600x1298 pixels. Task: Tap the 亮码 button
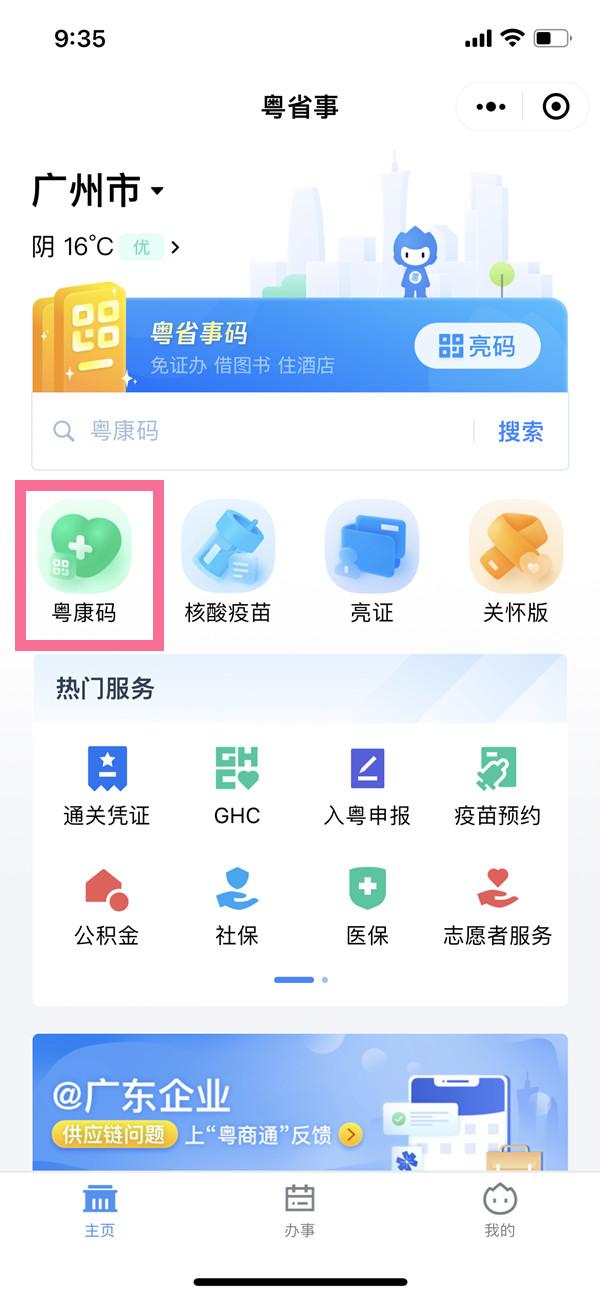[x=477, y=347]
